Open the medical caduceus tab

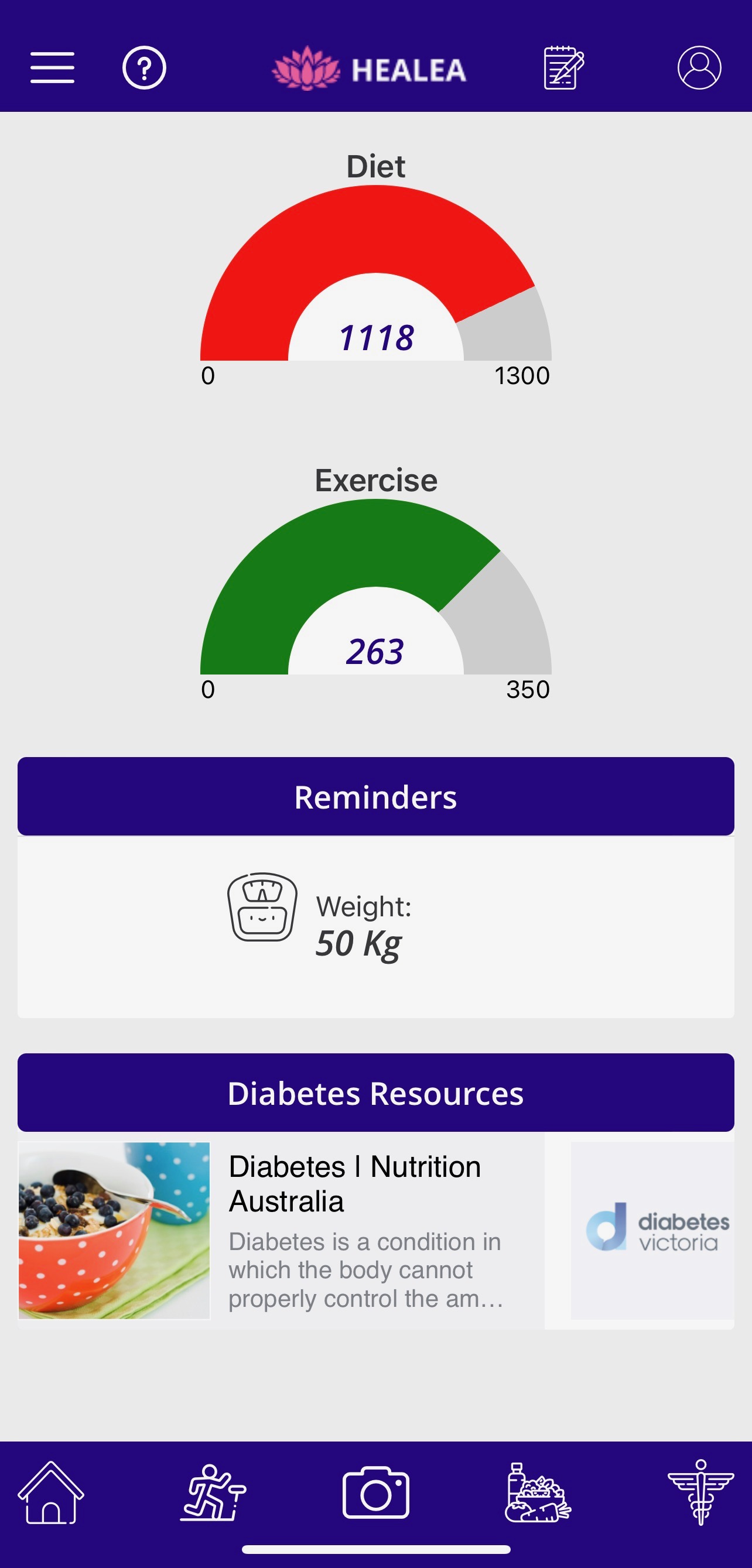(700, 1492)
